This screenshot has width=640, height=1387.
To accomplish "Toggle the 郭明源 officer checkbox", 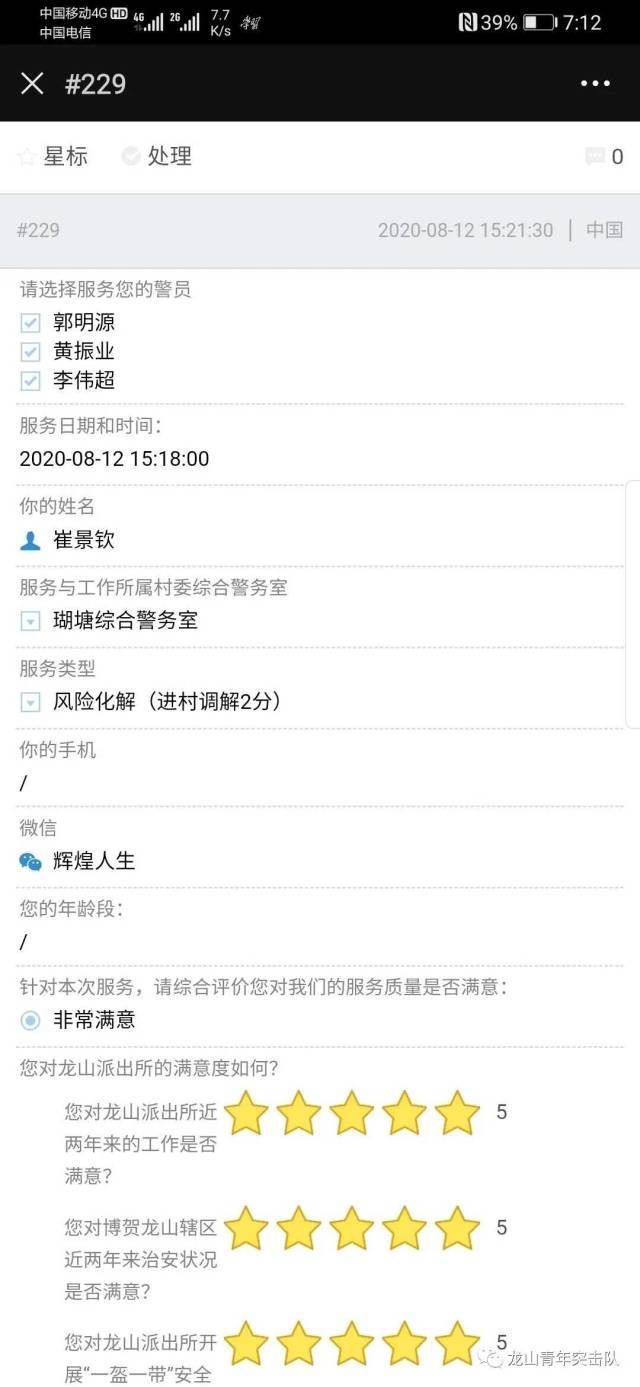I will (x=31, y=322).
